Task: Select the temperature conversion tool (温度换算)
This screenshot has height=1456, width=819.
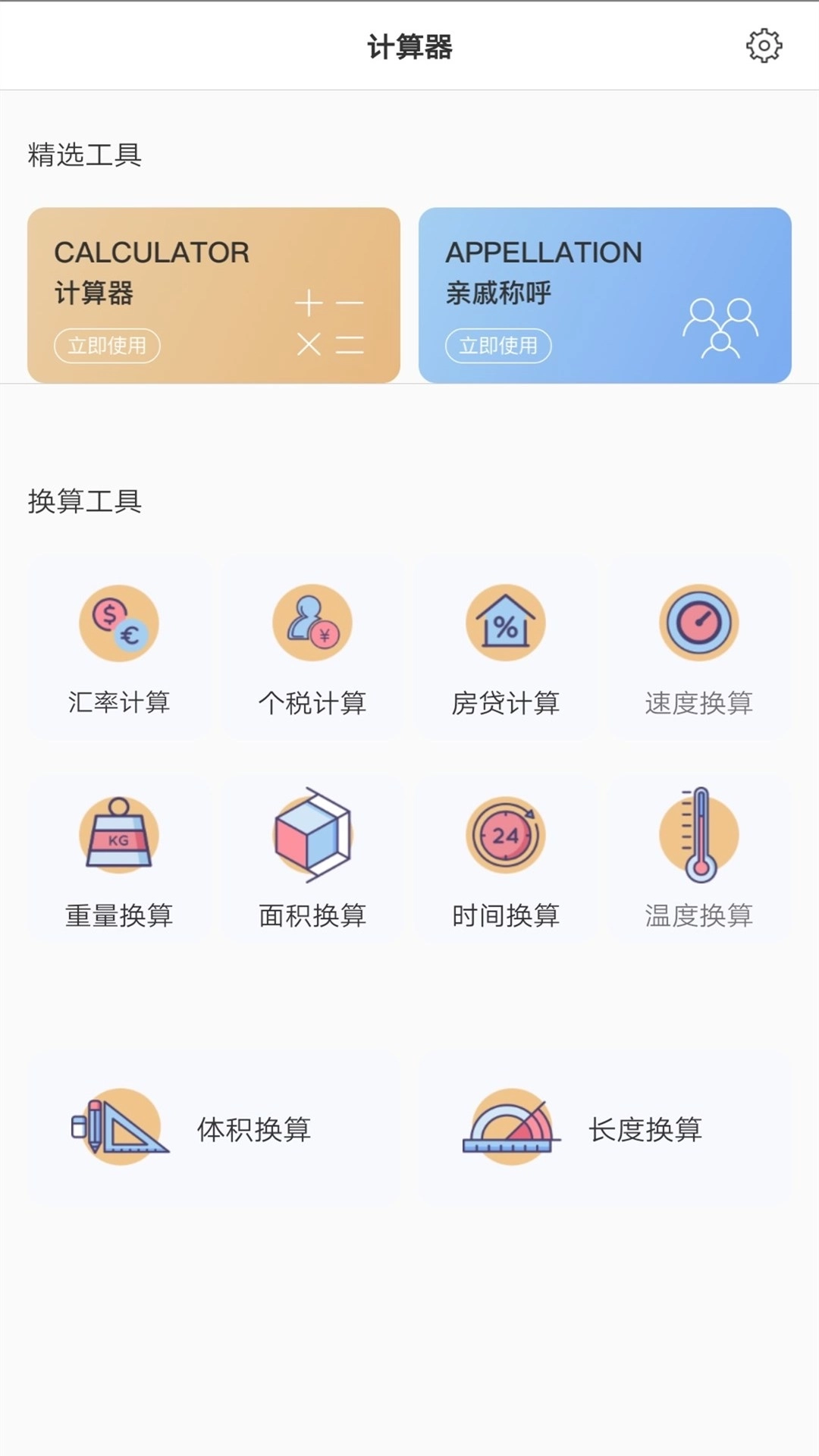Action: 698,861
